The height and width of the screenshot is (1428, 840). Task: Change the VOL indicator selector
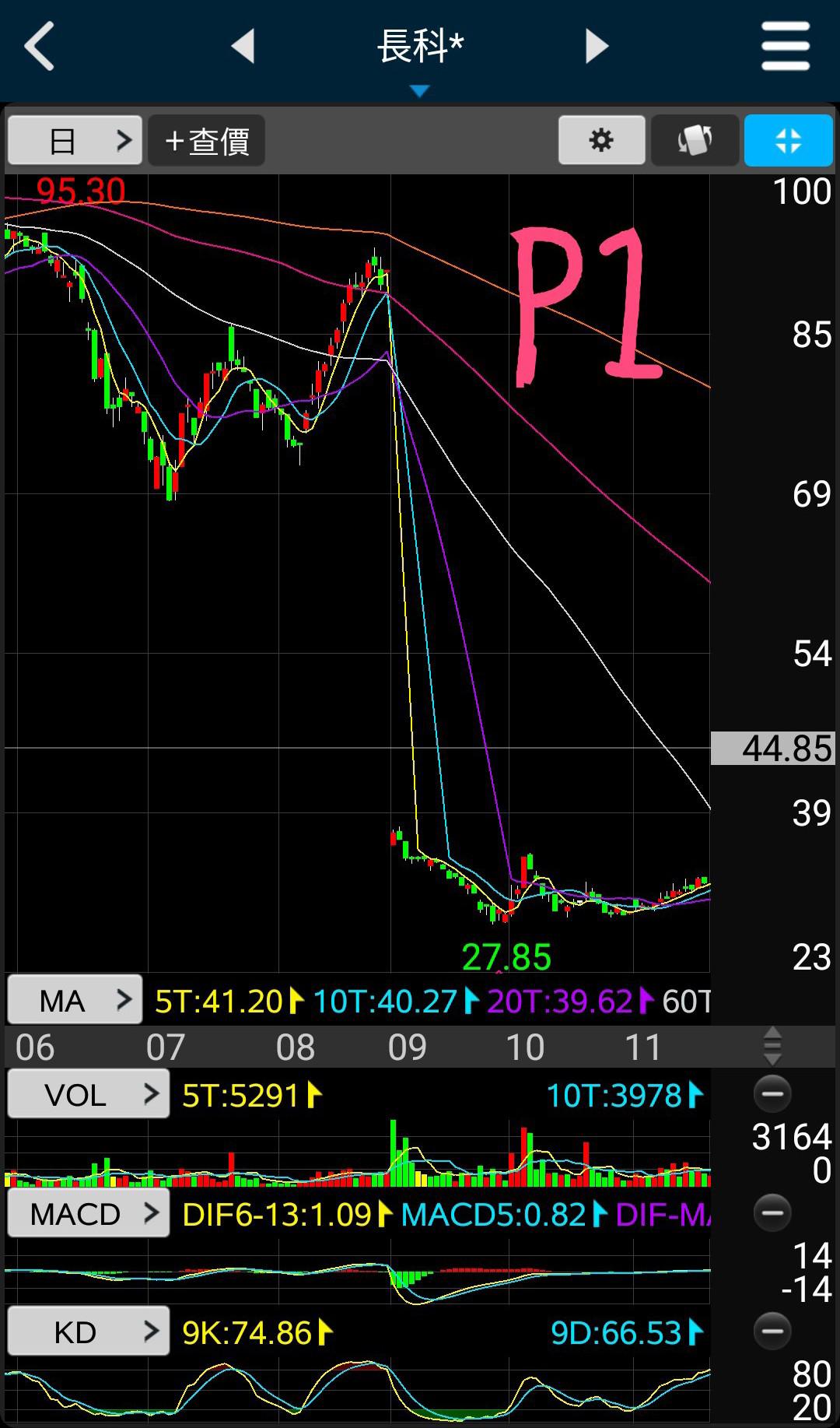pyautogui.click(x=88, y=1094)
